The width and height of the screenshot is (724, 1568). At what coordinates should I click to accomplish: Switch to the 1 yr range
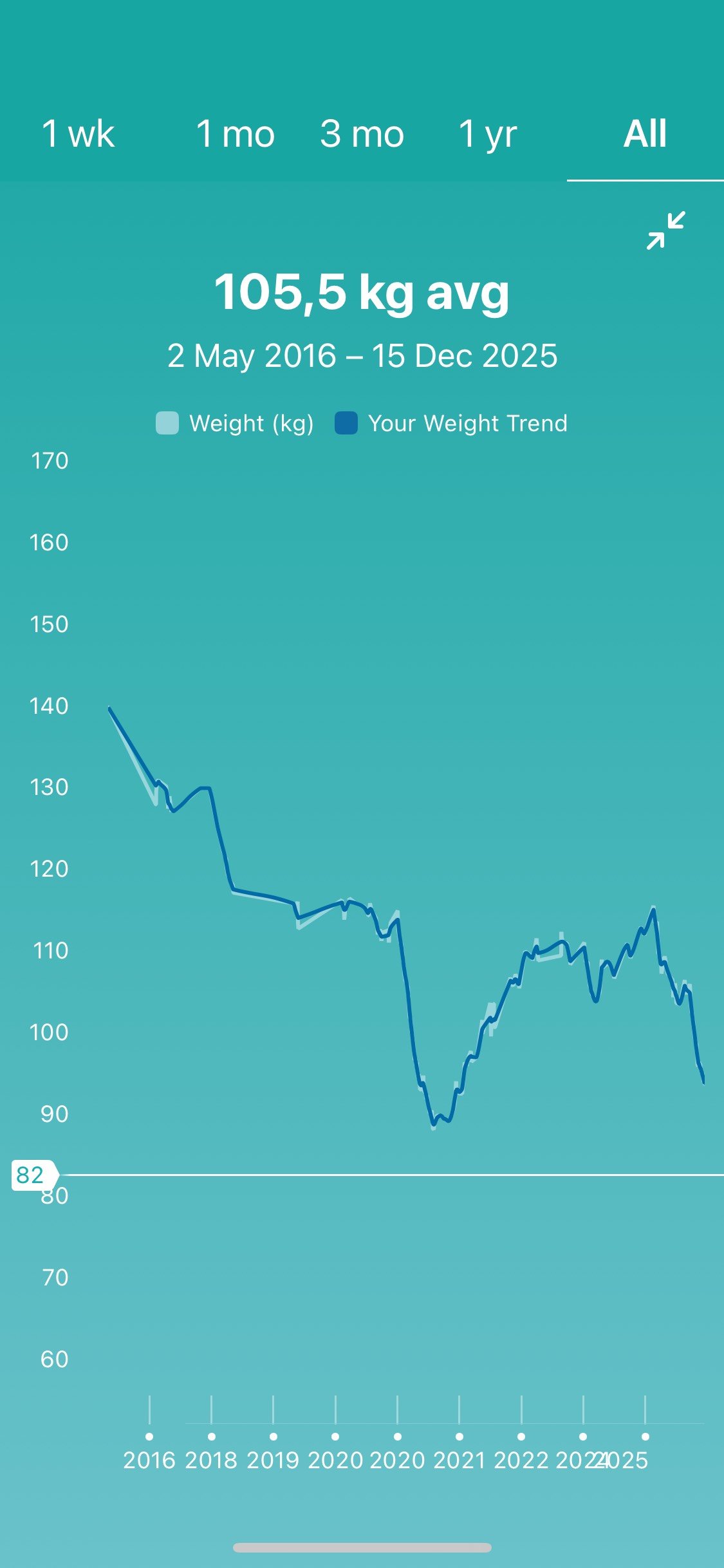(x=487, y=134)
